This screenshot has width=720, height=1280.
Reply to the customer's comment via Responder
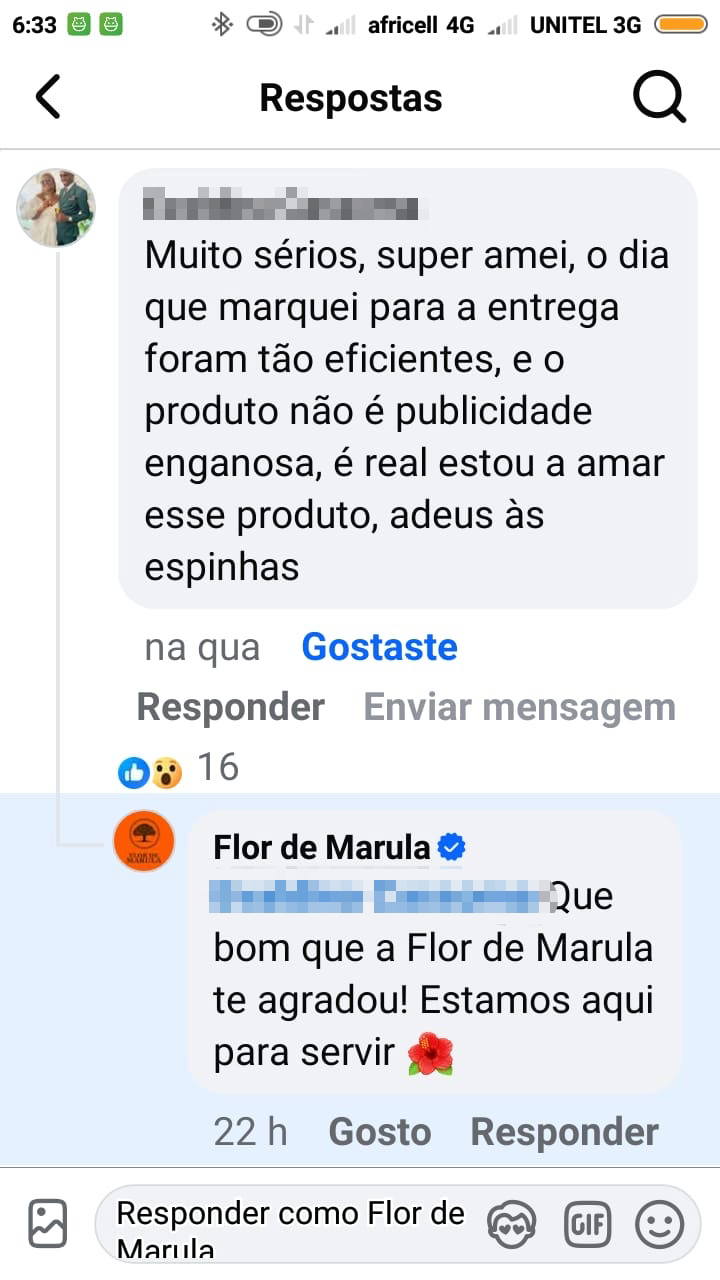231,707
